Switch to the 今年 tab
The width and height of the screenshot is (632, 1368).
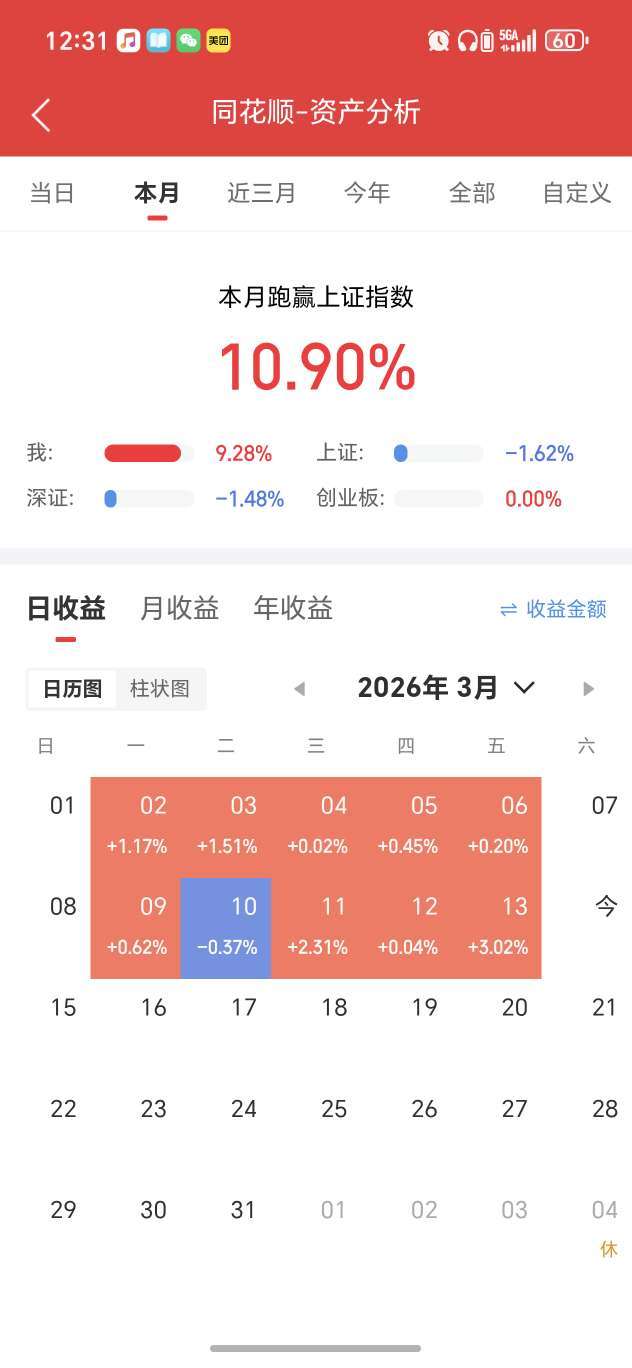click(x=367, y=193)
